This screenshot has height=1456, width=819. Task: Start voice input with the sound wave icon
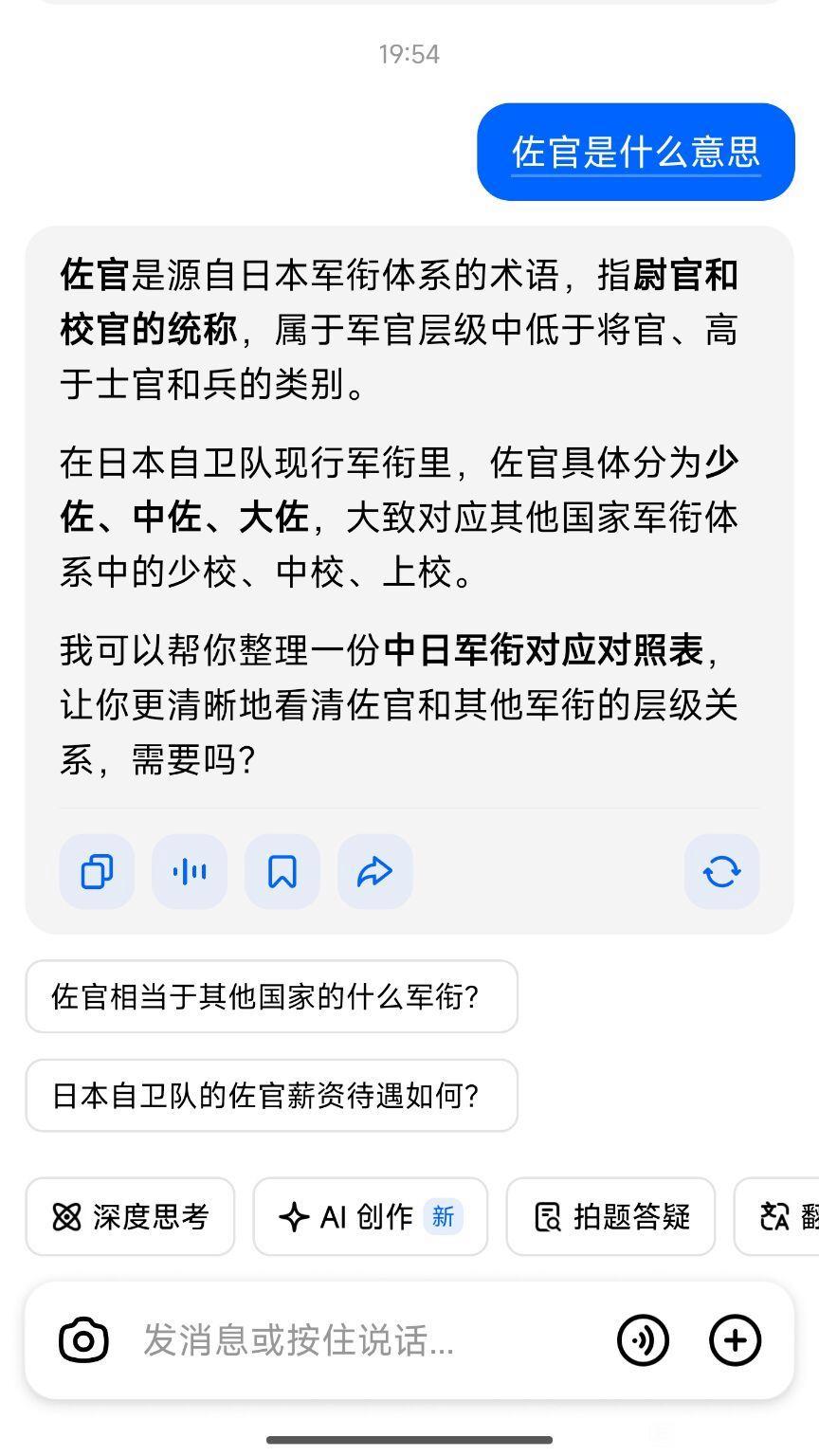pyautogui.click(x=643, y=1340)
